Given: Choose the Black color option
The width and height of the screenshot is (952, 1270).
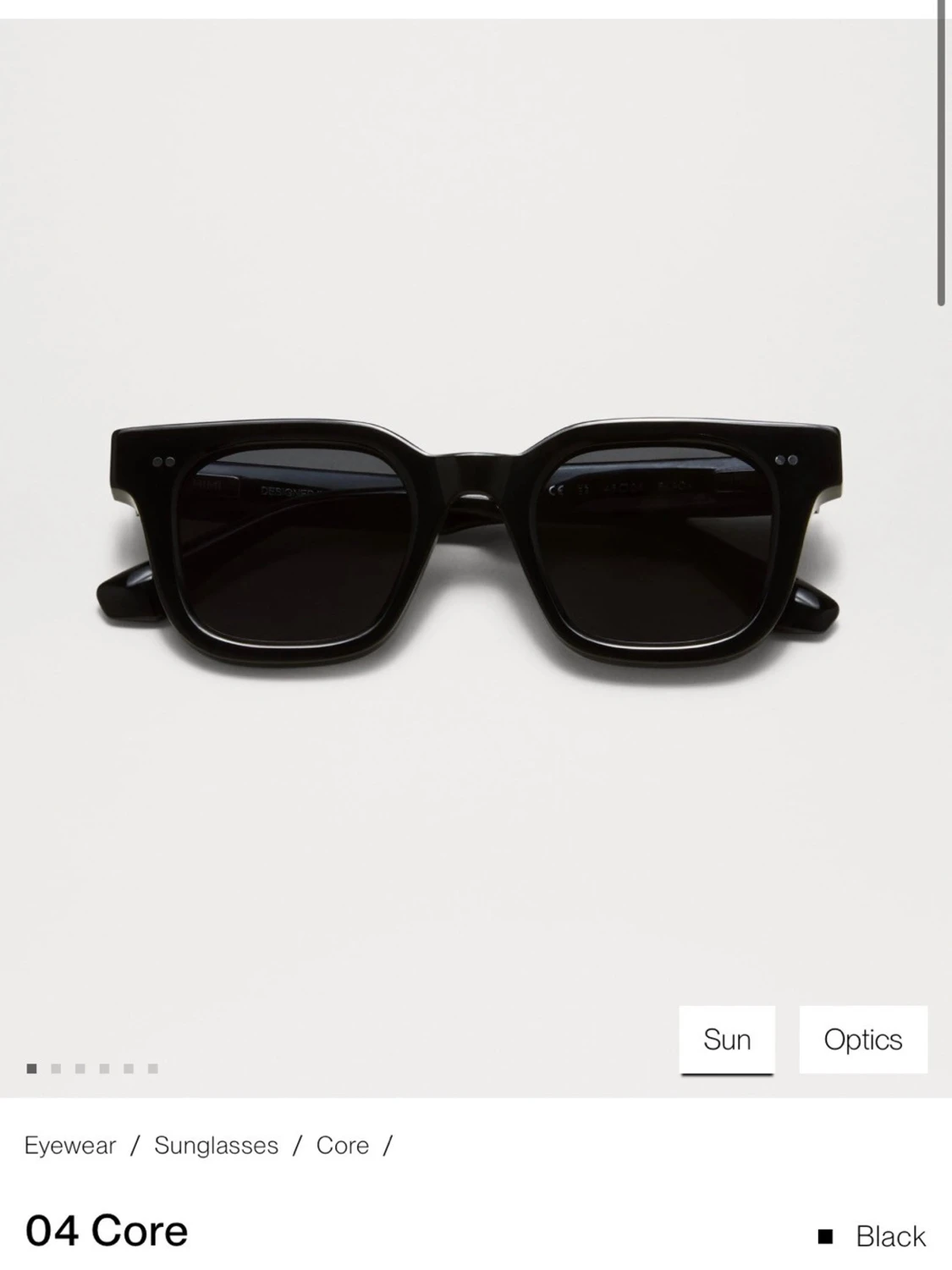Looking at the screenshot, I should (872, 1236).
